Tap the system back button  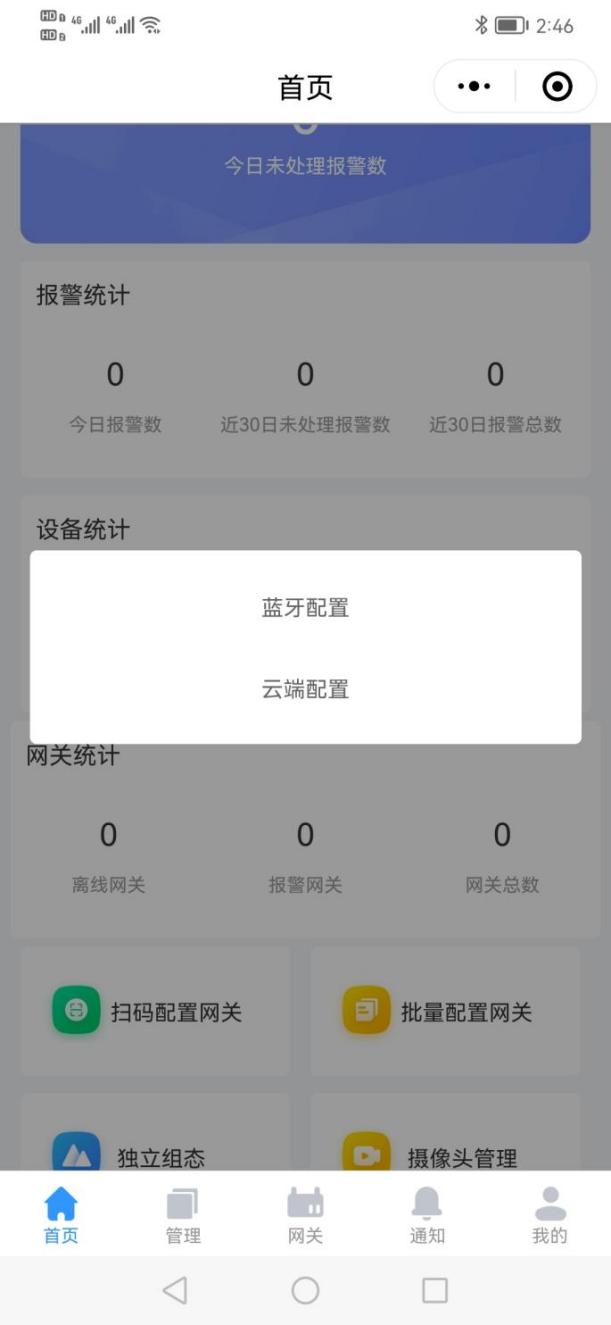click(x=175, y=1290)
